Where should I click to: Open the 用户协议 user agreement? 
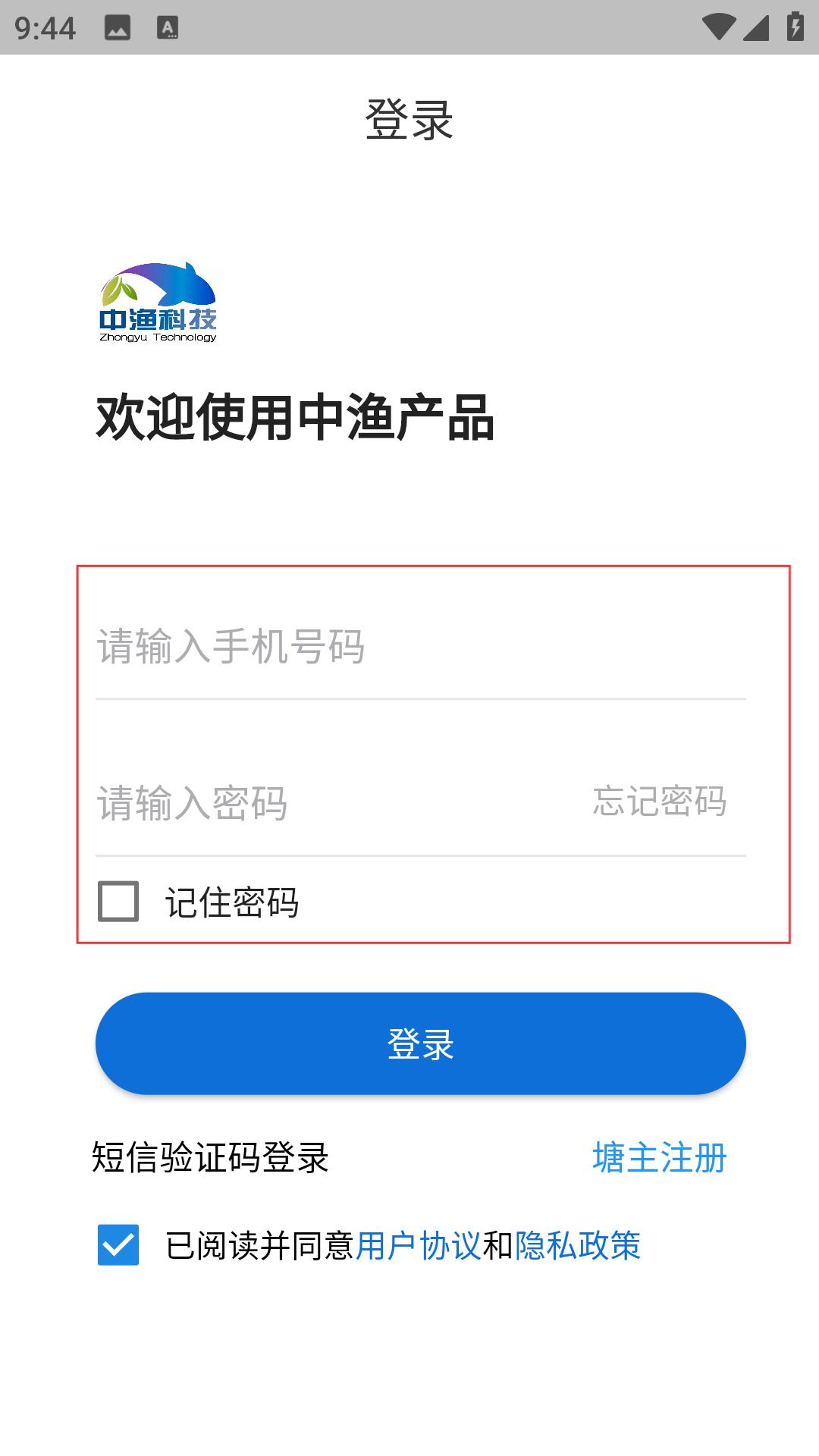(x=419, y=1245)
